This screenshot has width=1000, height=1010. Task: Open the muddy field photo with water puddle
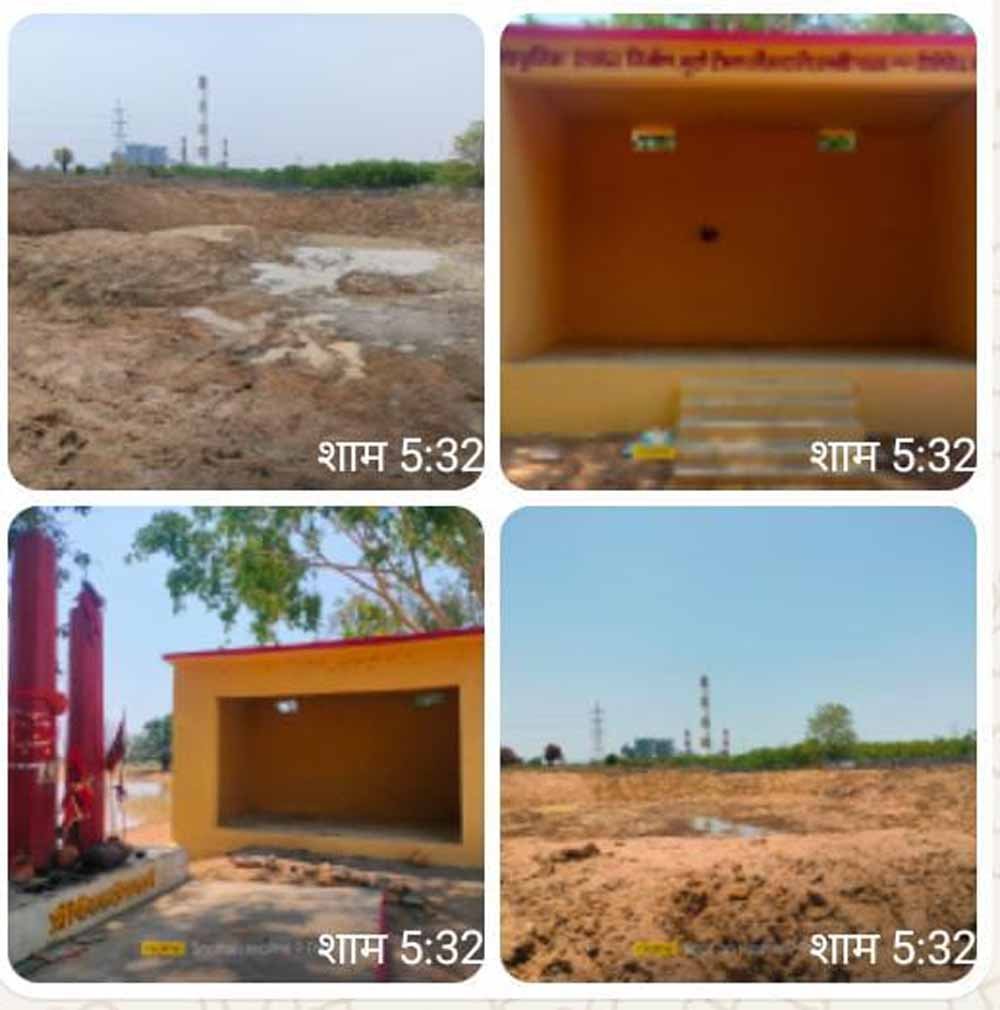coord(245,250)
